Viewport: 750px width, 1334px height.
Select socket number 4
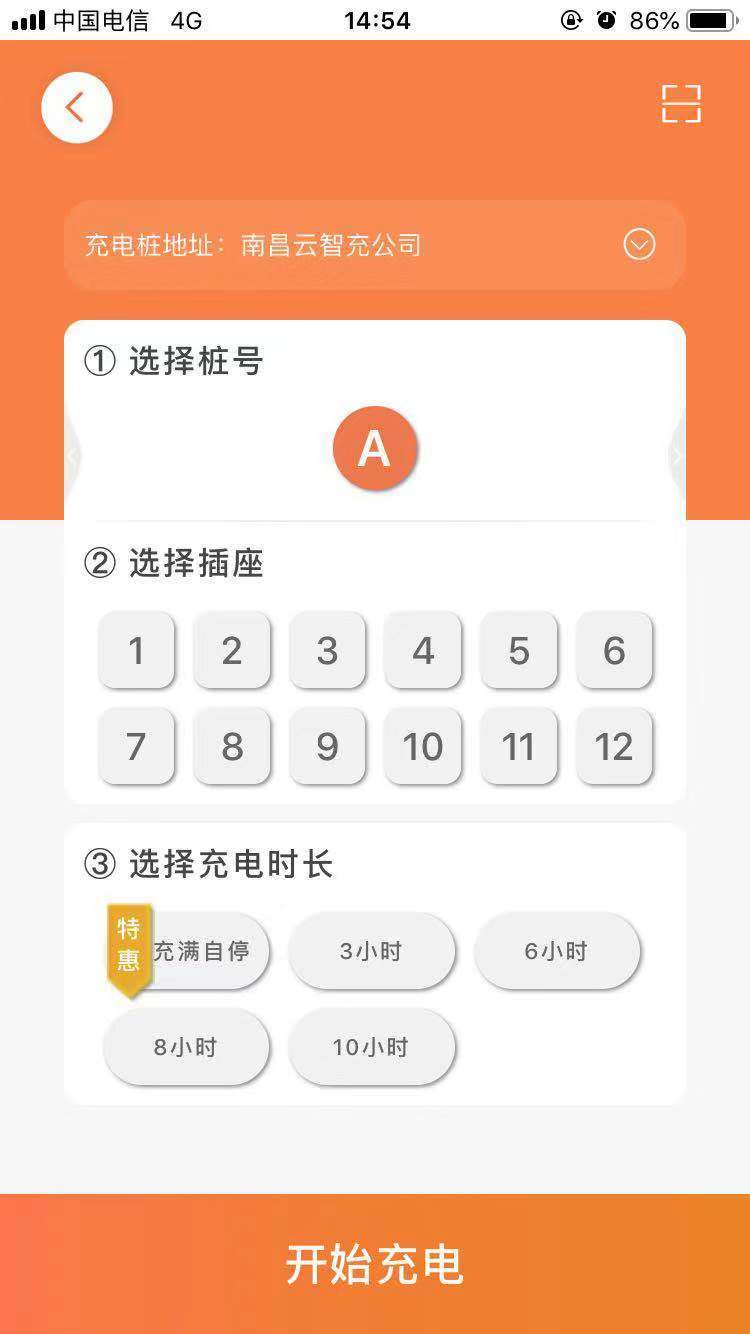click(423, 651)
